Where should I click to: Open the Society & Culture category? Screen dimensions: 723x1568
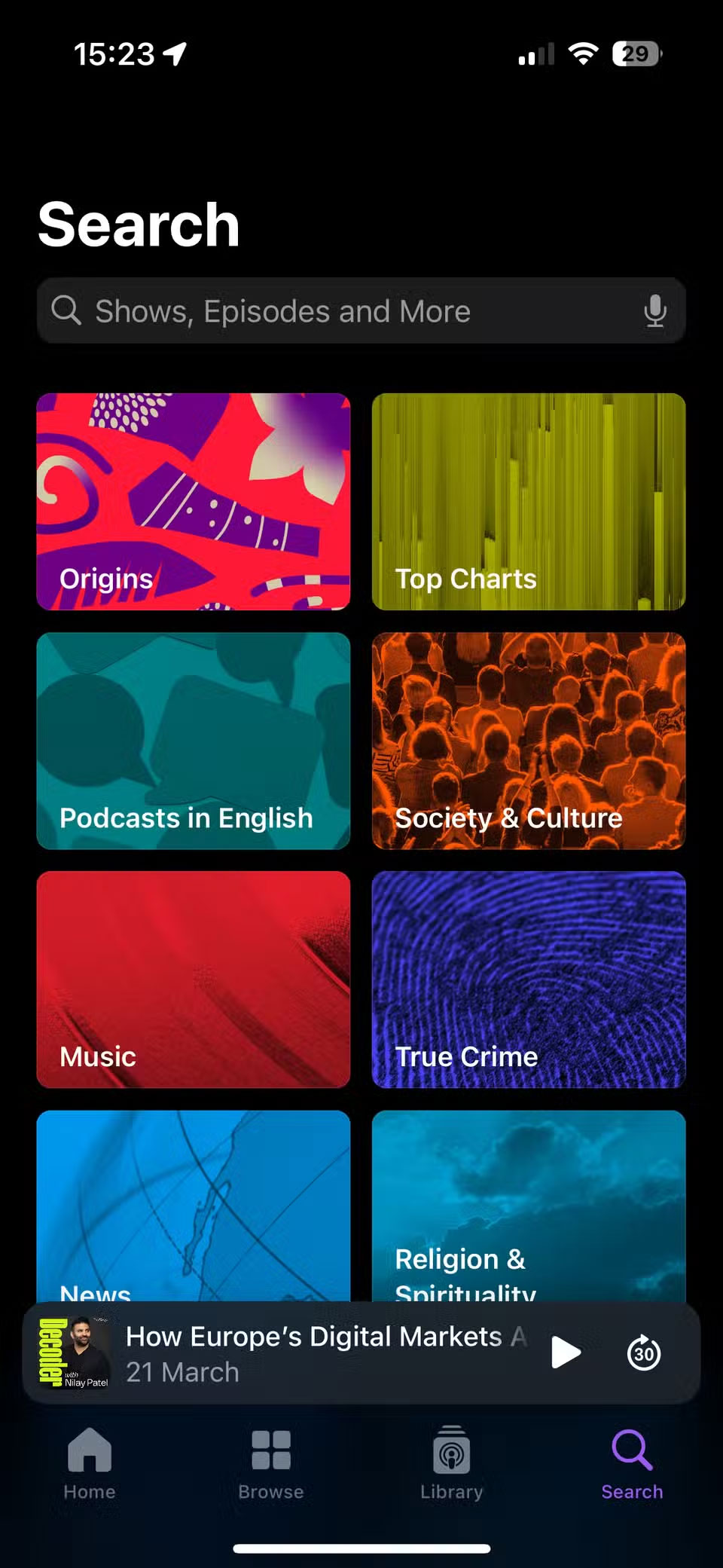point(527,741)
